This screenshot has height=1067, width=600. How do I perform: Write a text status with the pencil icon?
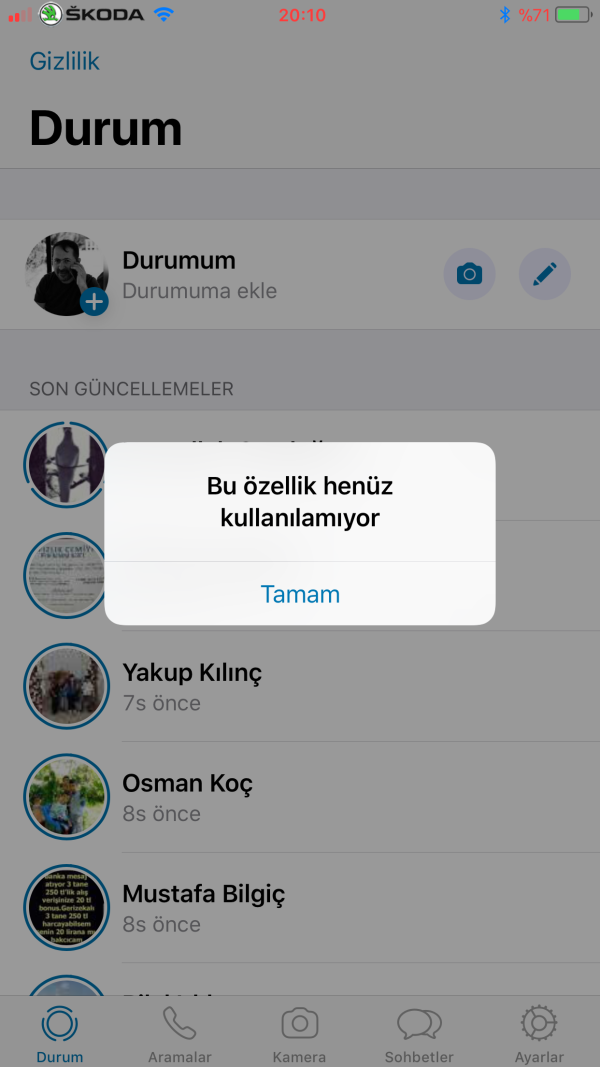[545, 274]
